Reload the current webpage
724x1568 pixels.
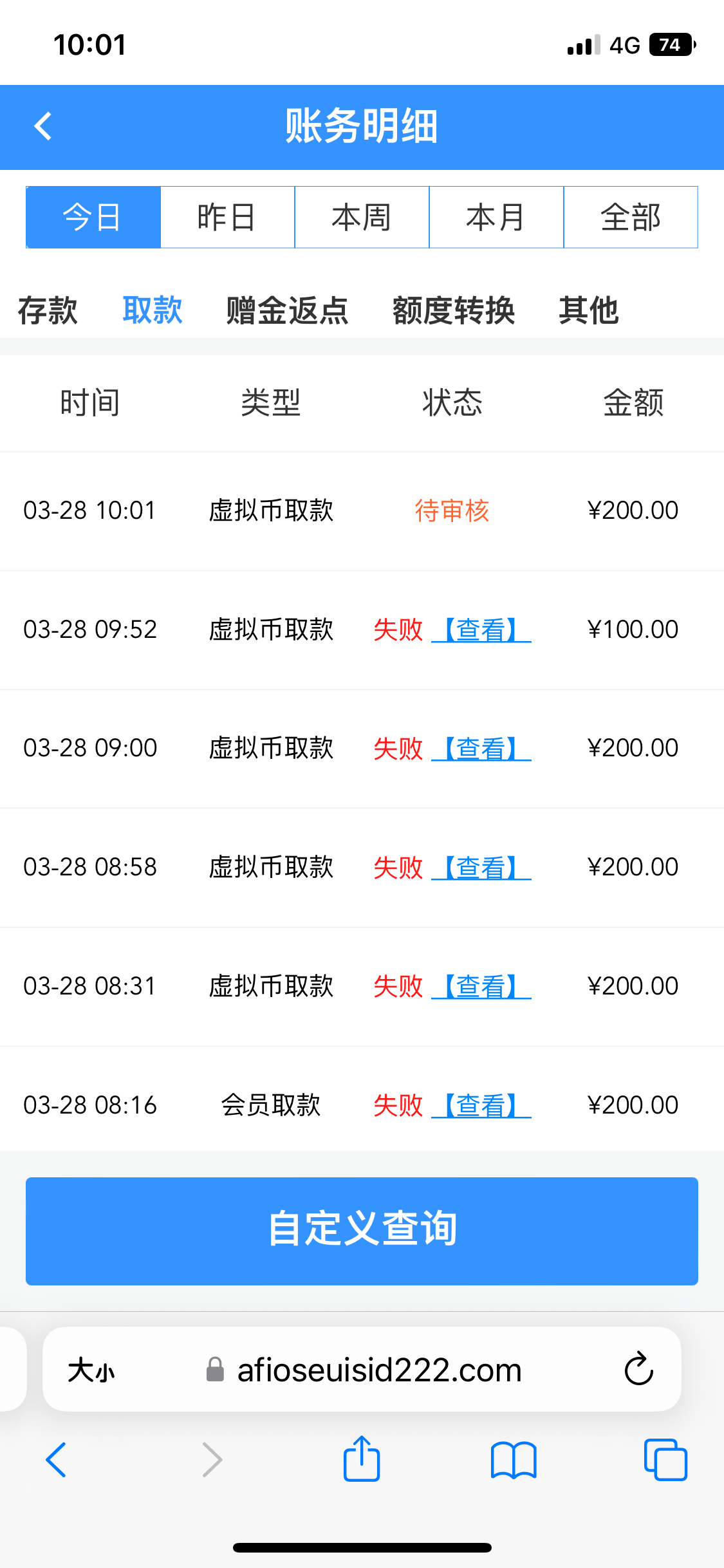point(636,1369)
